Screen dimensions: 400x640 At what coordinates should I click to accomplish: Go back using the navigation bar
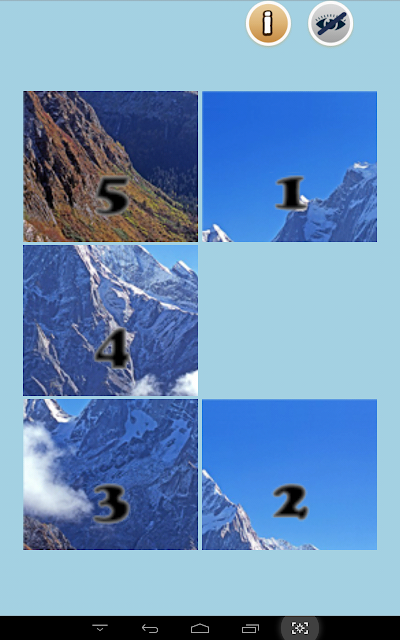pos(150,628)
